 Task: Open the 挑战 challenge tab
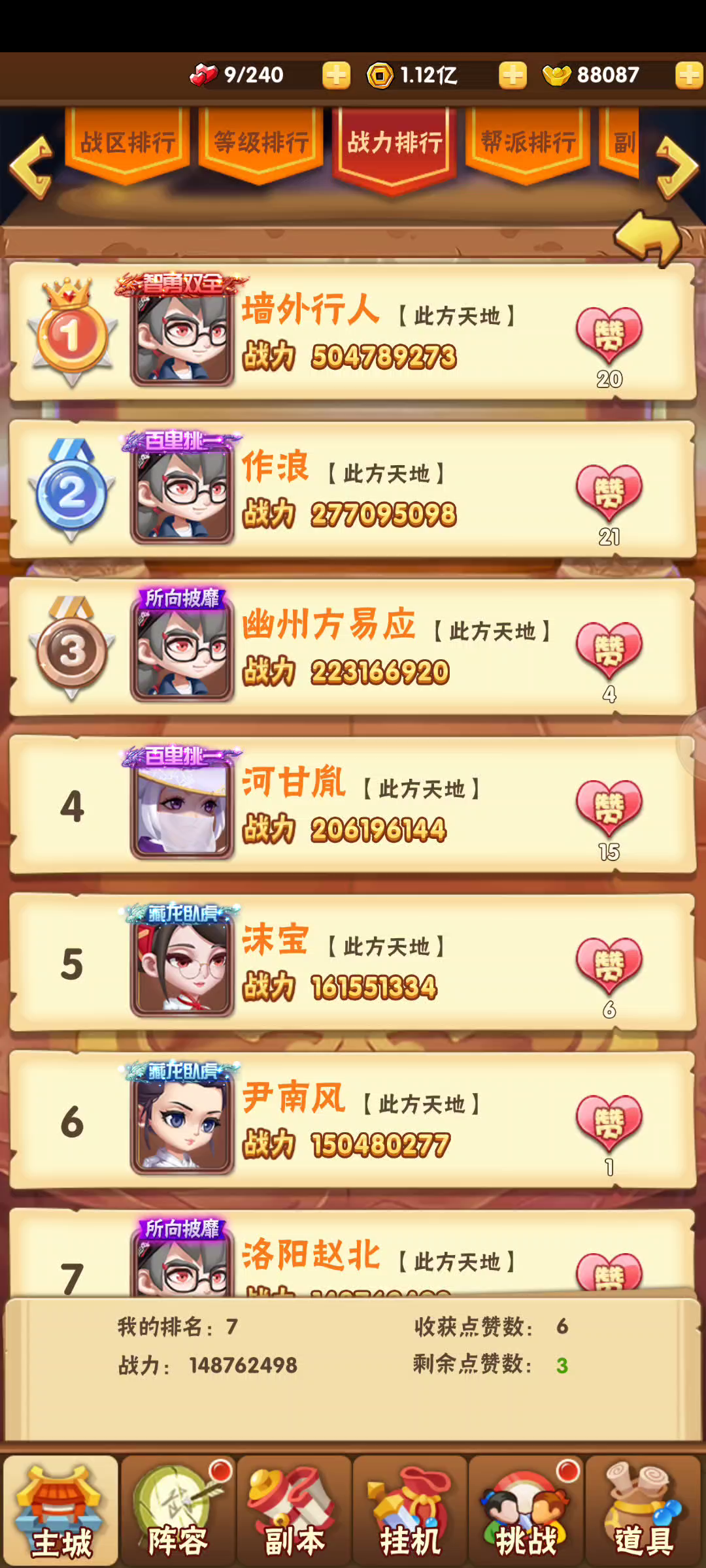[x=526, y=1511]
